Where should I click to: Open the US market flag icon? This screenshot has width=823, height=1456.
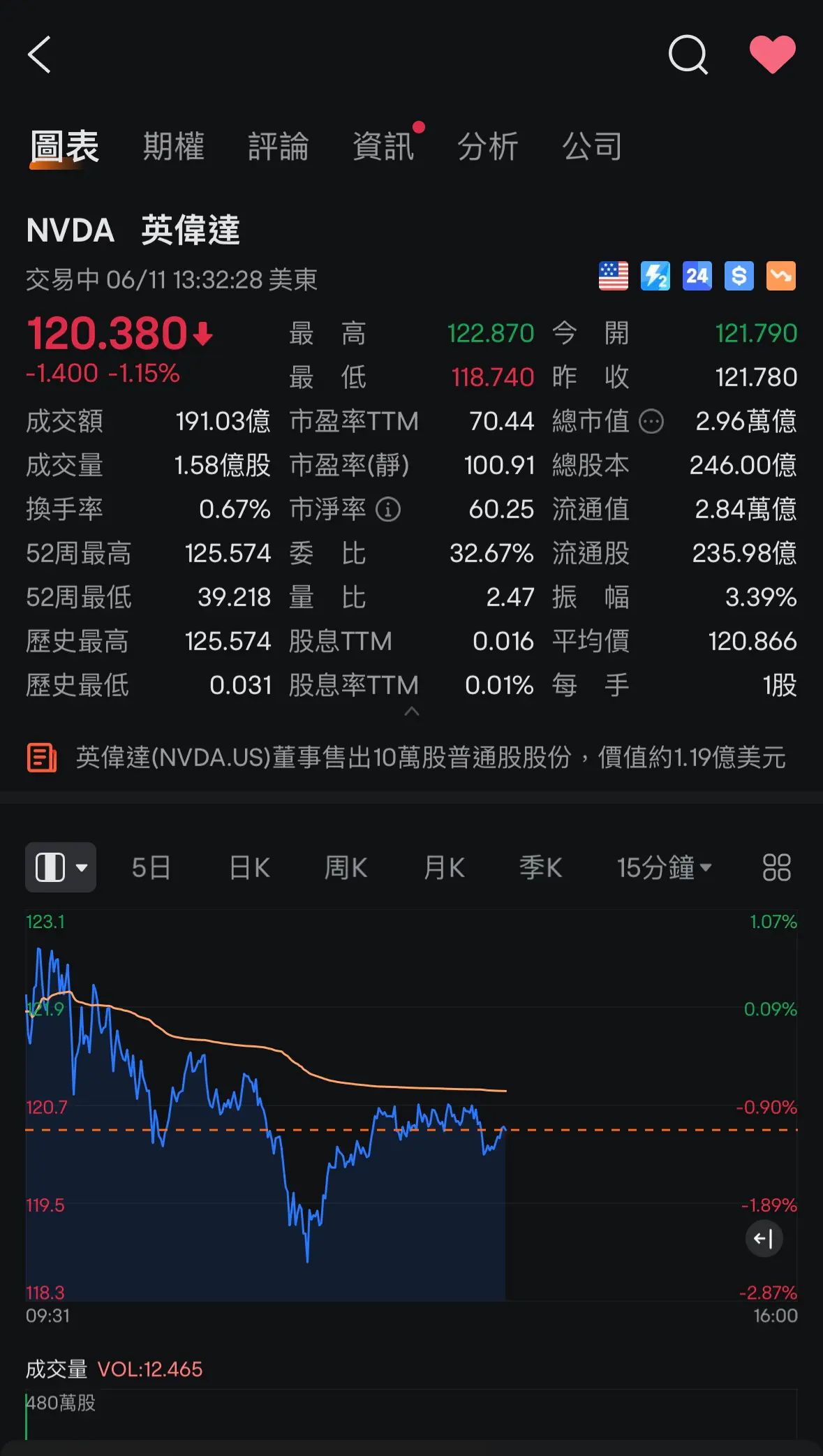coord(613,276)
